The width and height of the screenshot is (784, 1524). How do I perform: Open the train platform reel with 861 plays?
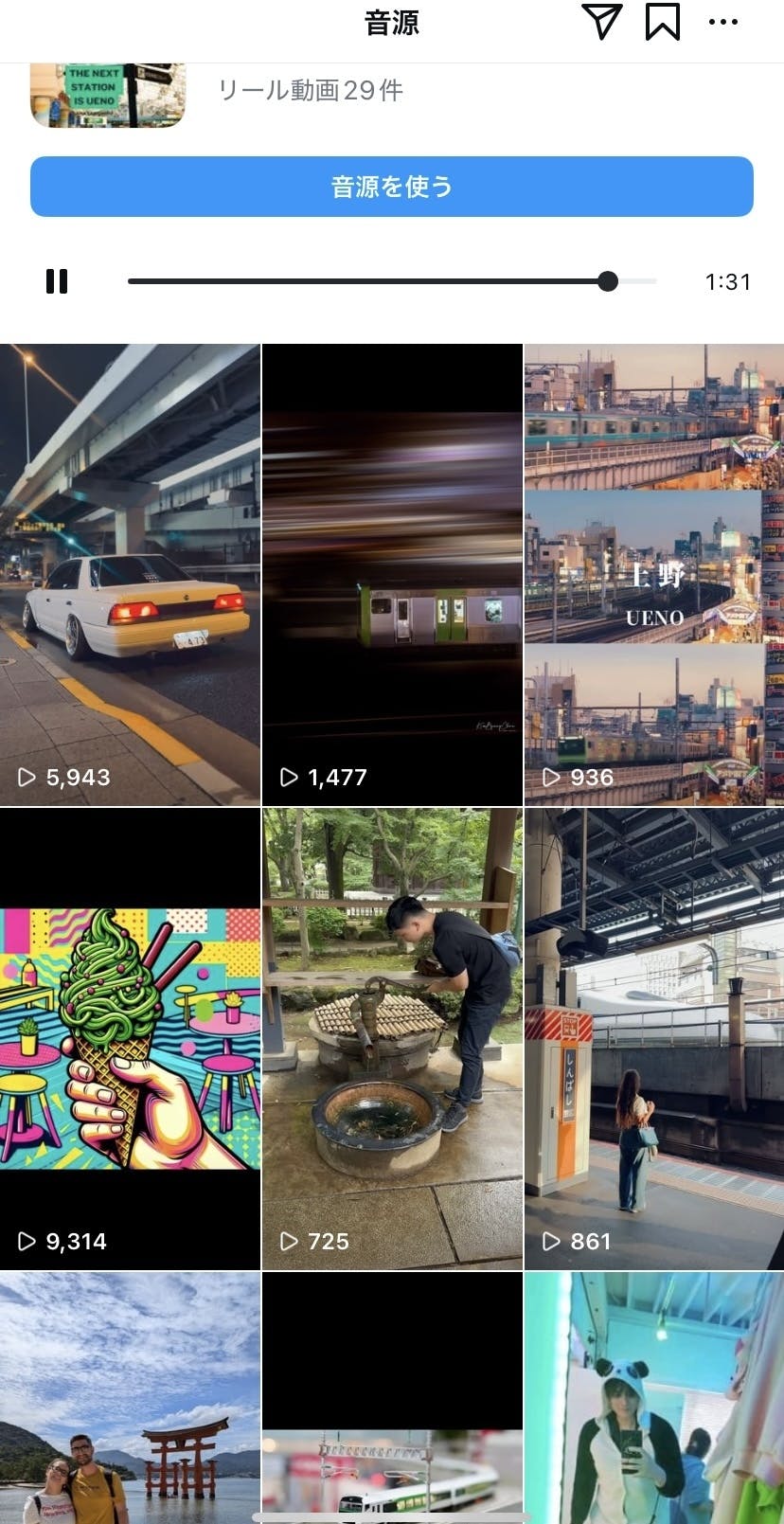click(x=654, y=1038)
